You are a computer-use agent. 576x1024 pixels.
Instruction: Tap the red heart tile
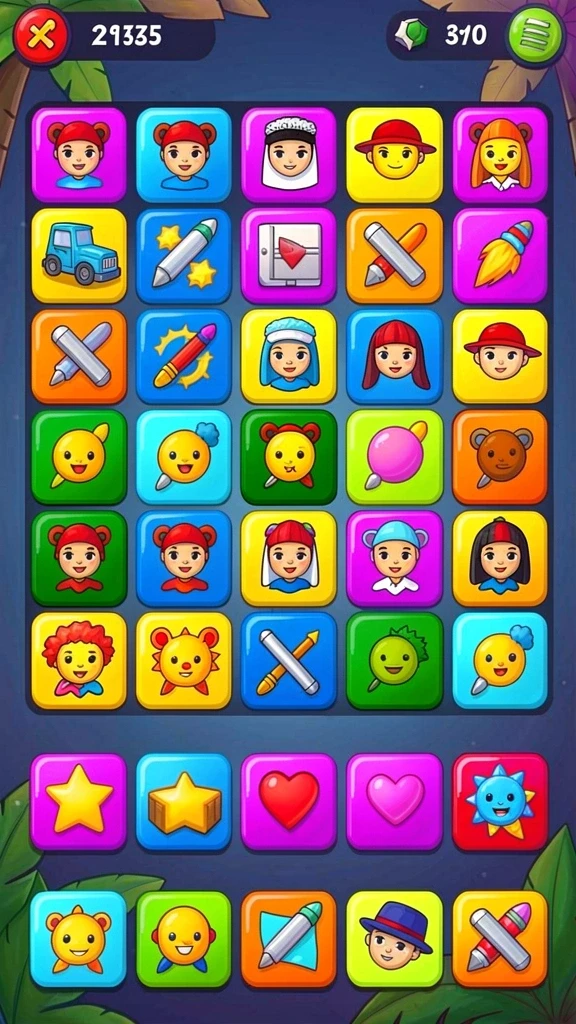(x=289, y=801)
